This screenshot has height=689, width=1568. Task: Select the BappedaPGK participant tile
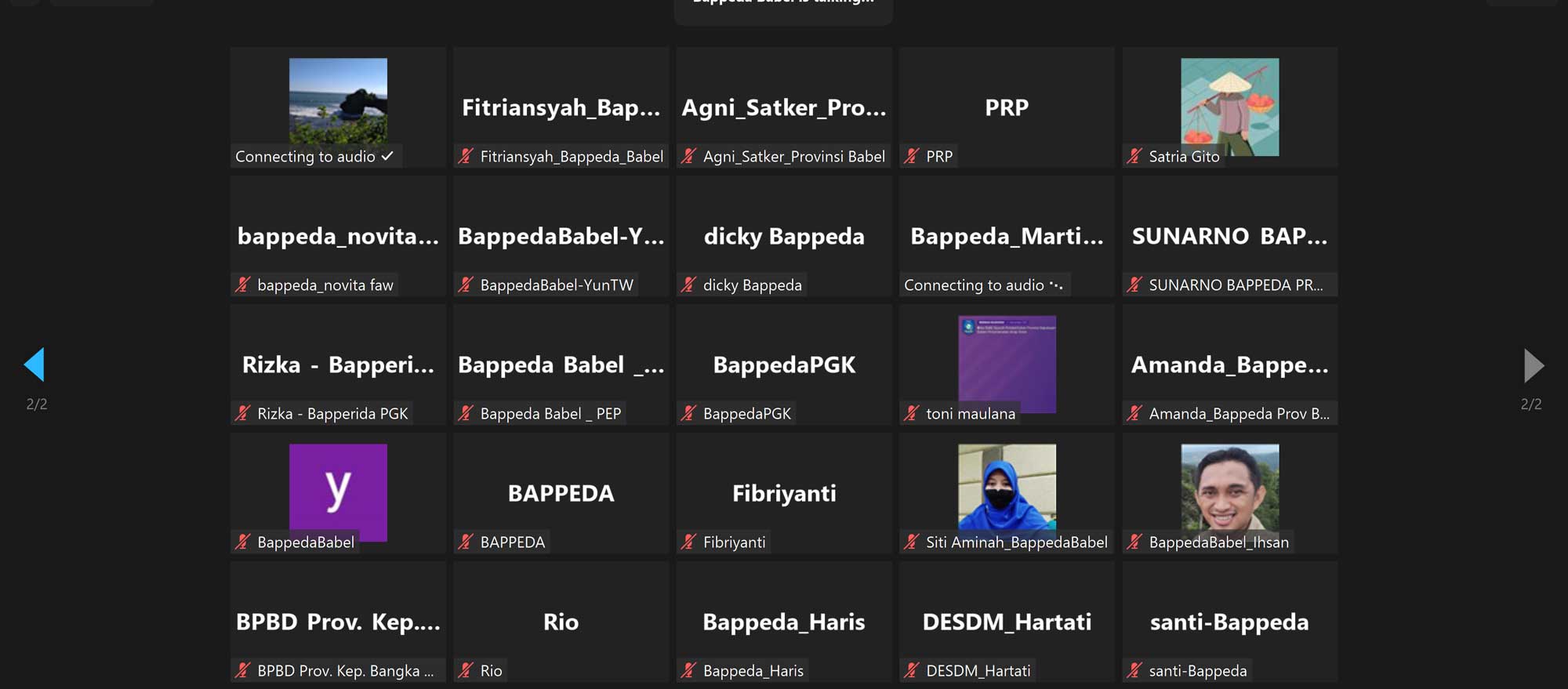(x=784, y=364)
